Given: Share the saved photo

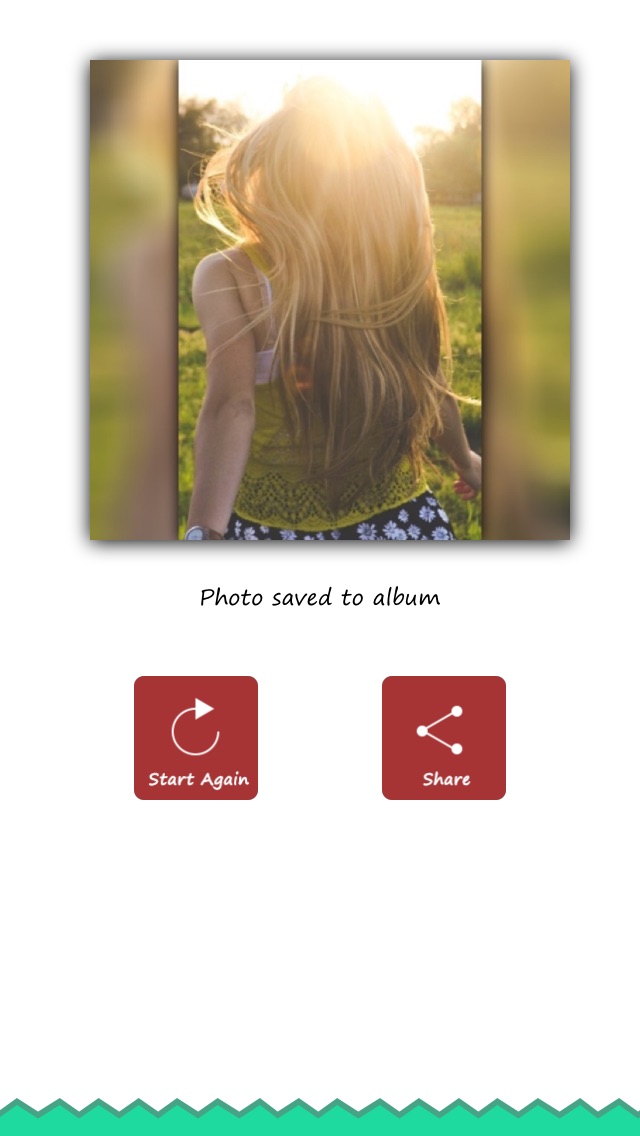Looking at the screenshot, I should (443, 738).
